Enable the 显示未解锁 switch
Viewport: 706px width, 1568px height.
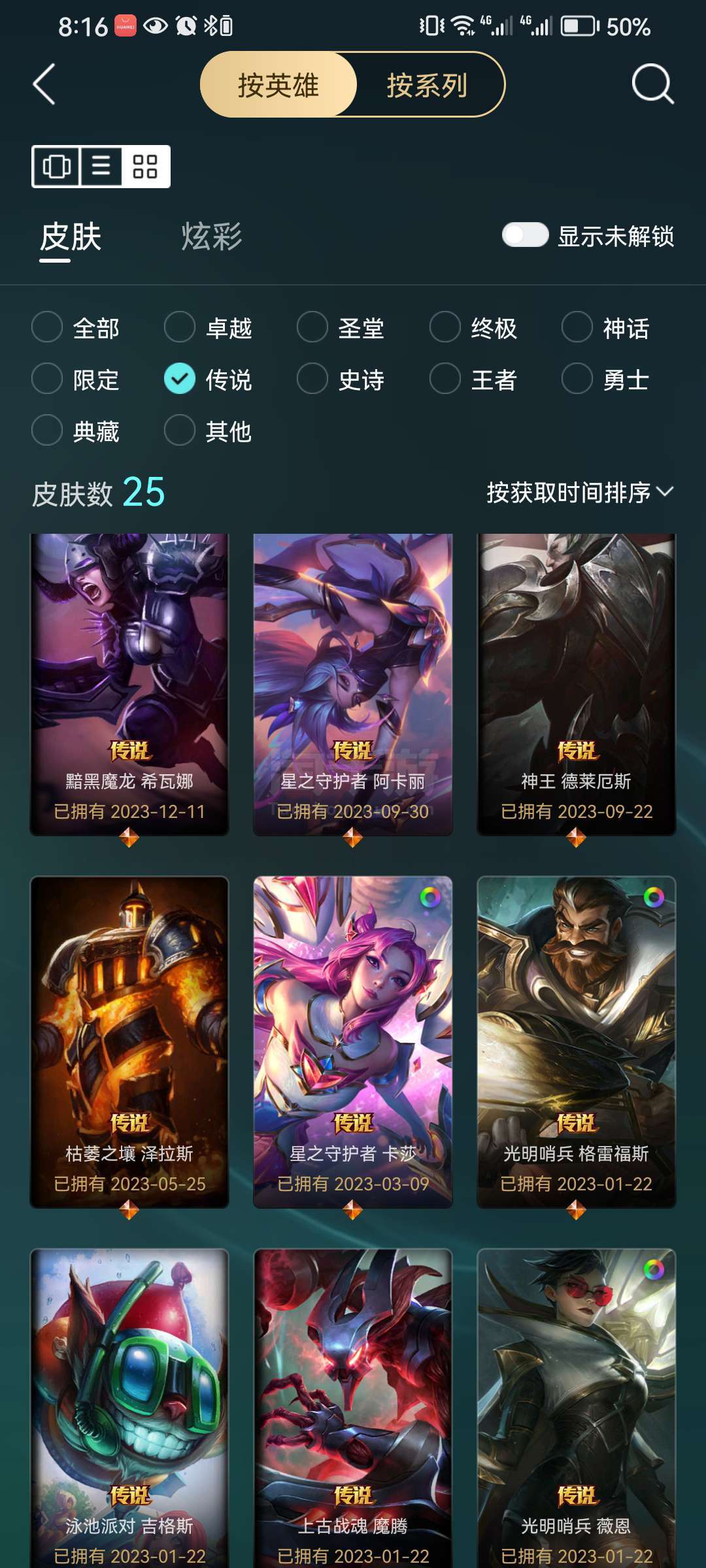point(525,235)
